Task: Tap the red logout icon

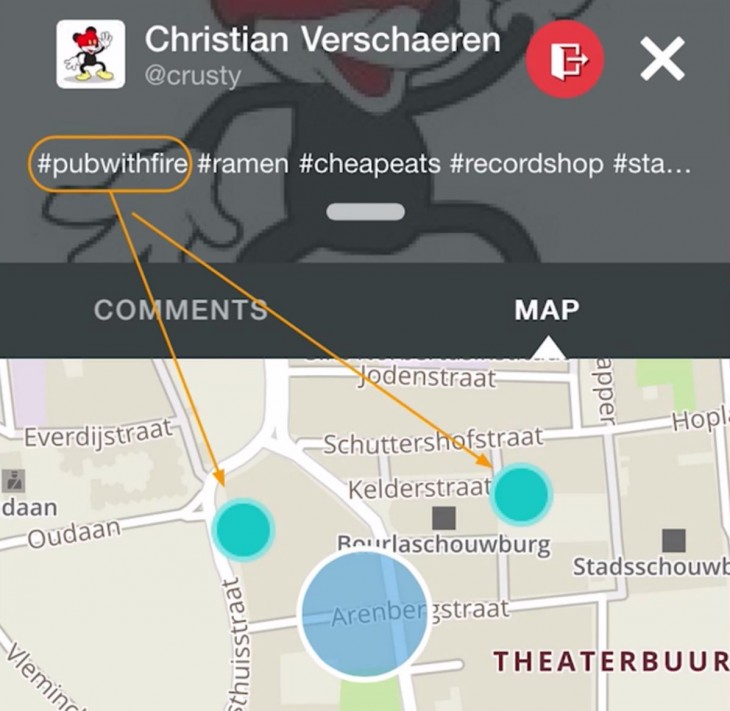Action: [565, 59]
